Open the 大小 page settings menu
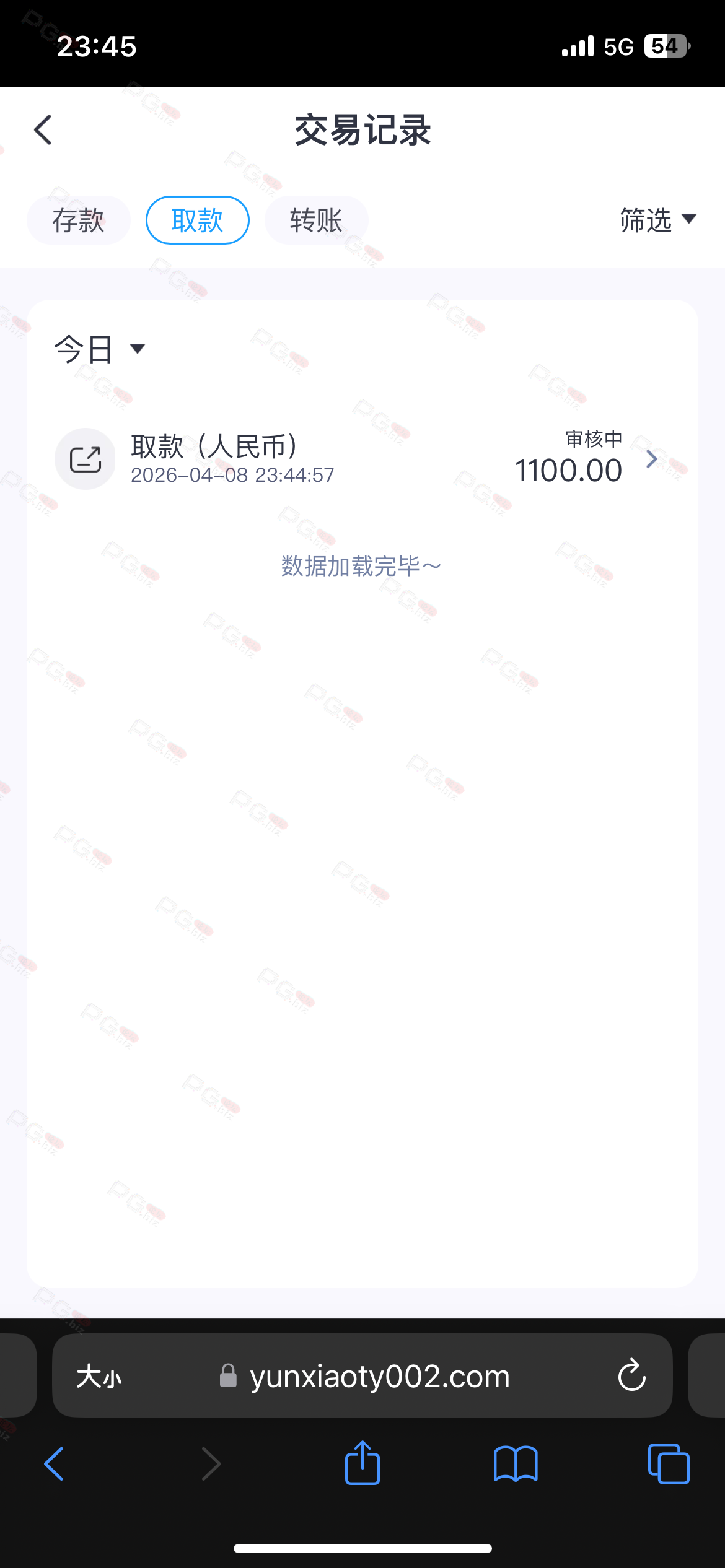Image resolution: width=725 pixels, height=1568 pixels. (99, 1377)
